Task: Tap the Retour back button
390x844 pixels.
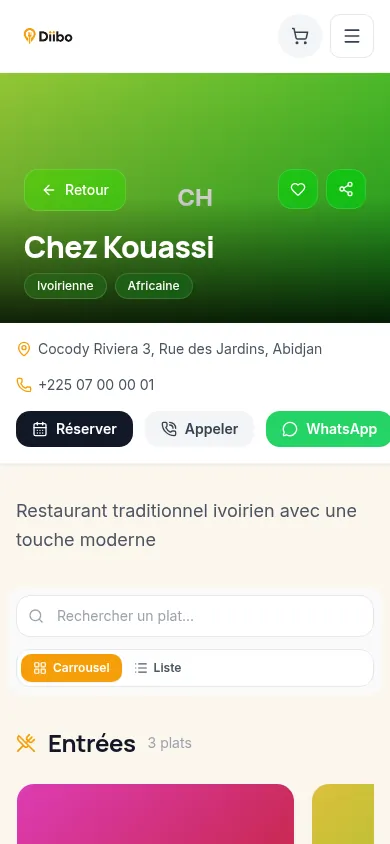Action: click(x=75, y=190)
